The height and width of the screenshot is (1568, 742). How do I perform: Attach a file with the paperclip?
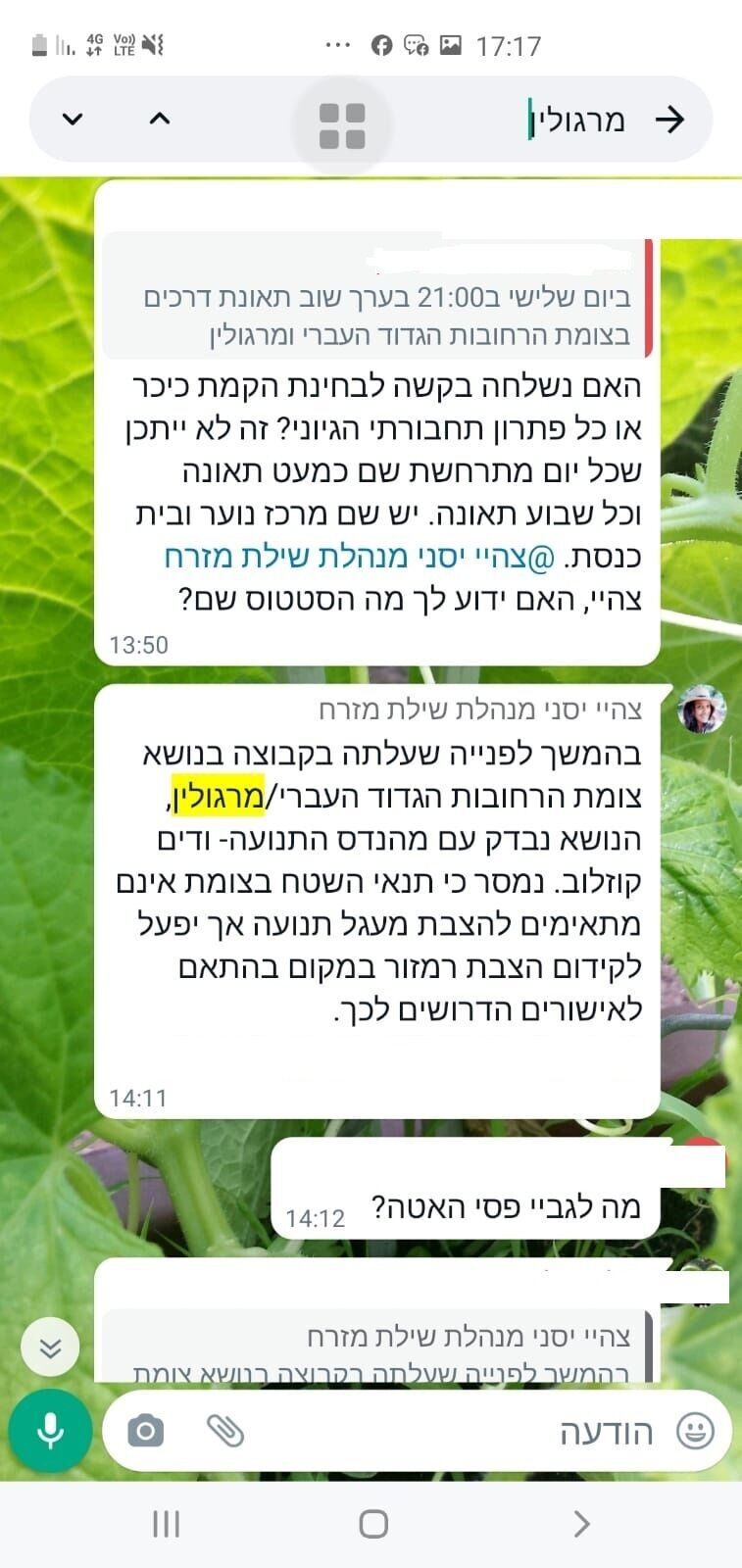(225, 1432)
